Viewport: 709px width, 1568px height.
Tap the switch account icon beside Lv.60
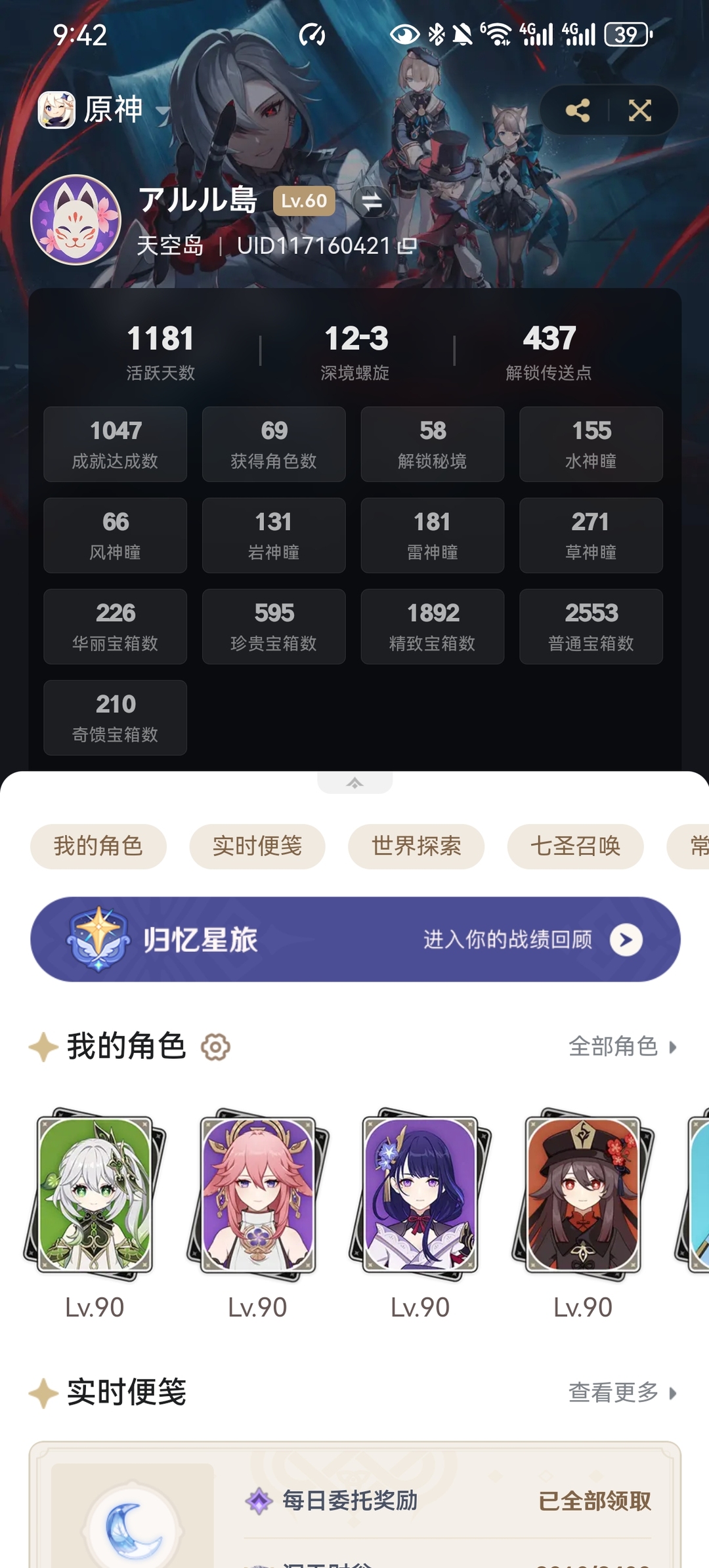pyautogui.click(x=372, y=202)
